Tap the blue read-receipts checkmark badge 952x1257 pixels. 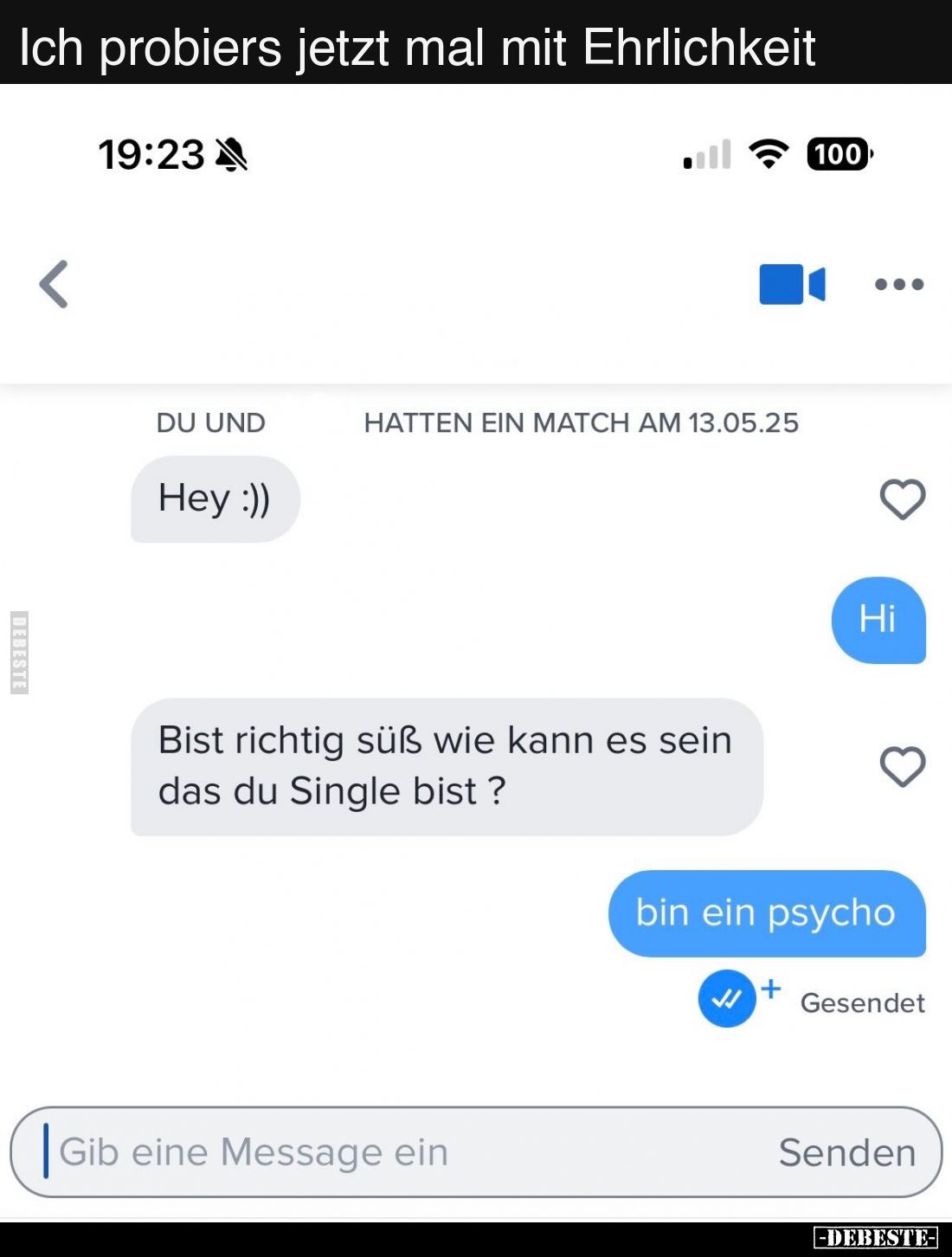click(x=727, y=999)
